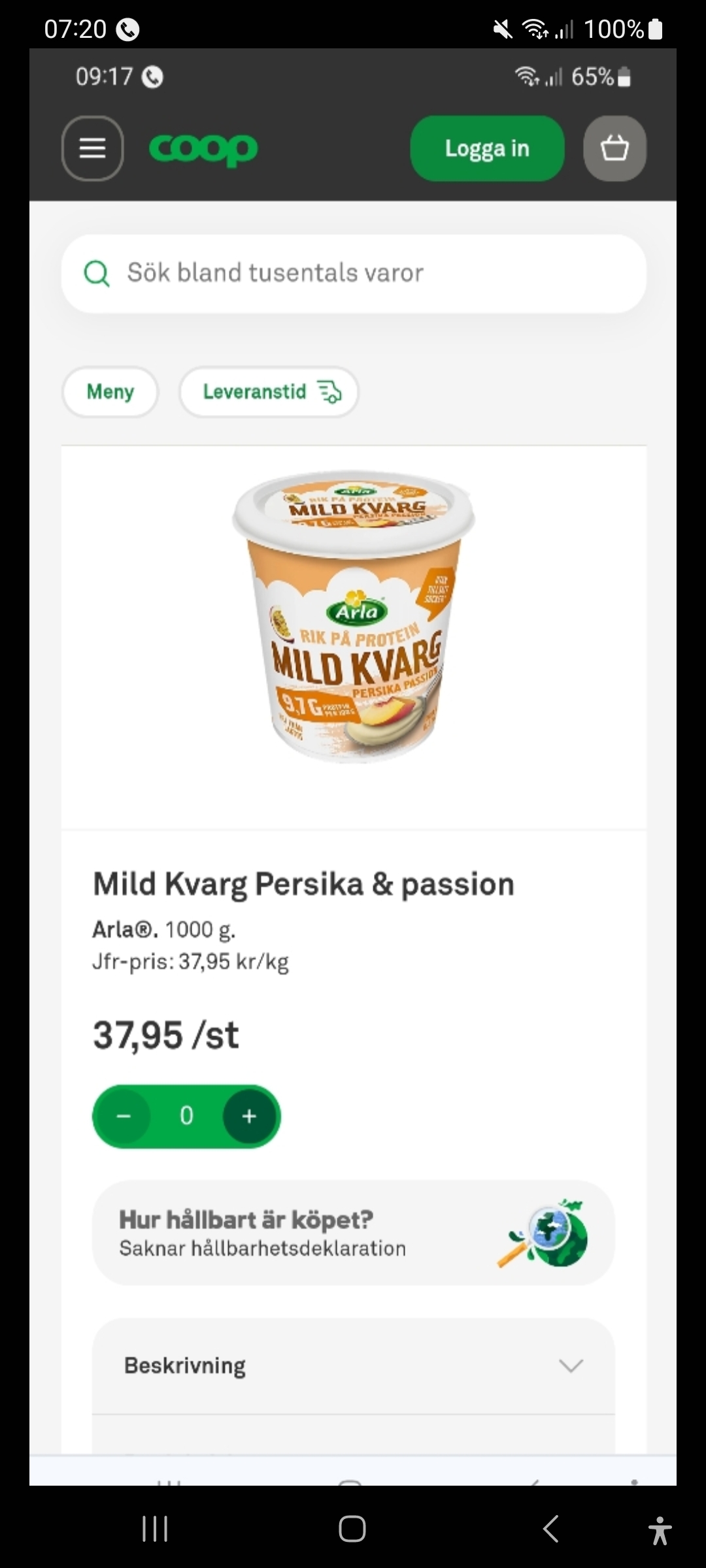Open the hamburger menu
This screenshot has width=706, height=1568.
pos(92,148)
